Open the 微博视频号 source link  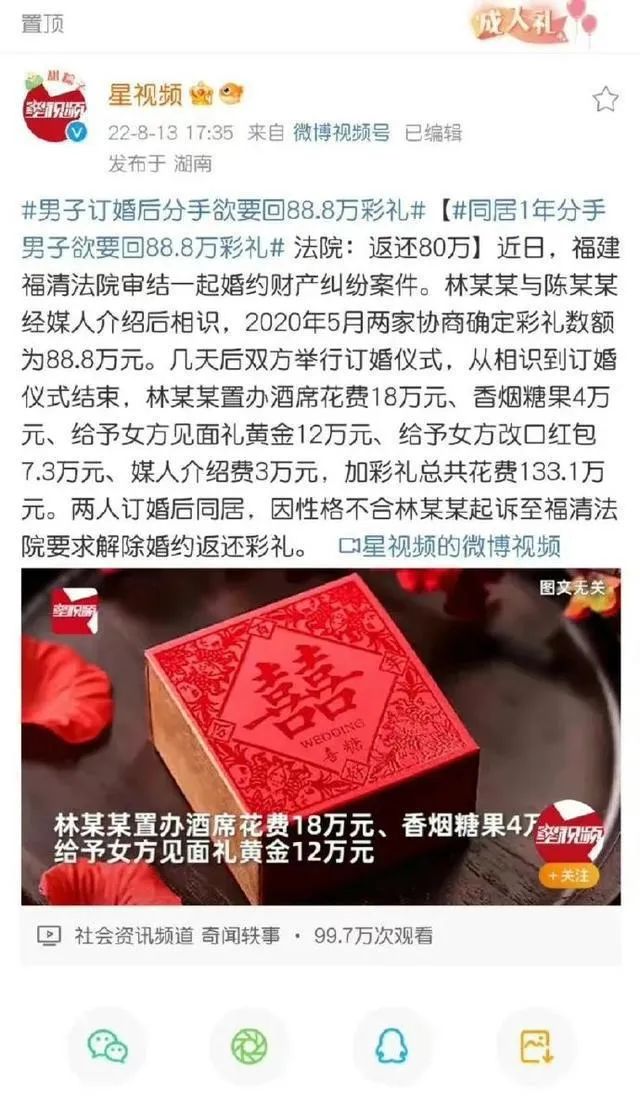[341, 133]
